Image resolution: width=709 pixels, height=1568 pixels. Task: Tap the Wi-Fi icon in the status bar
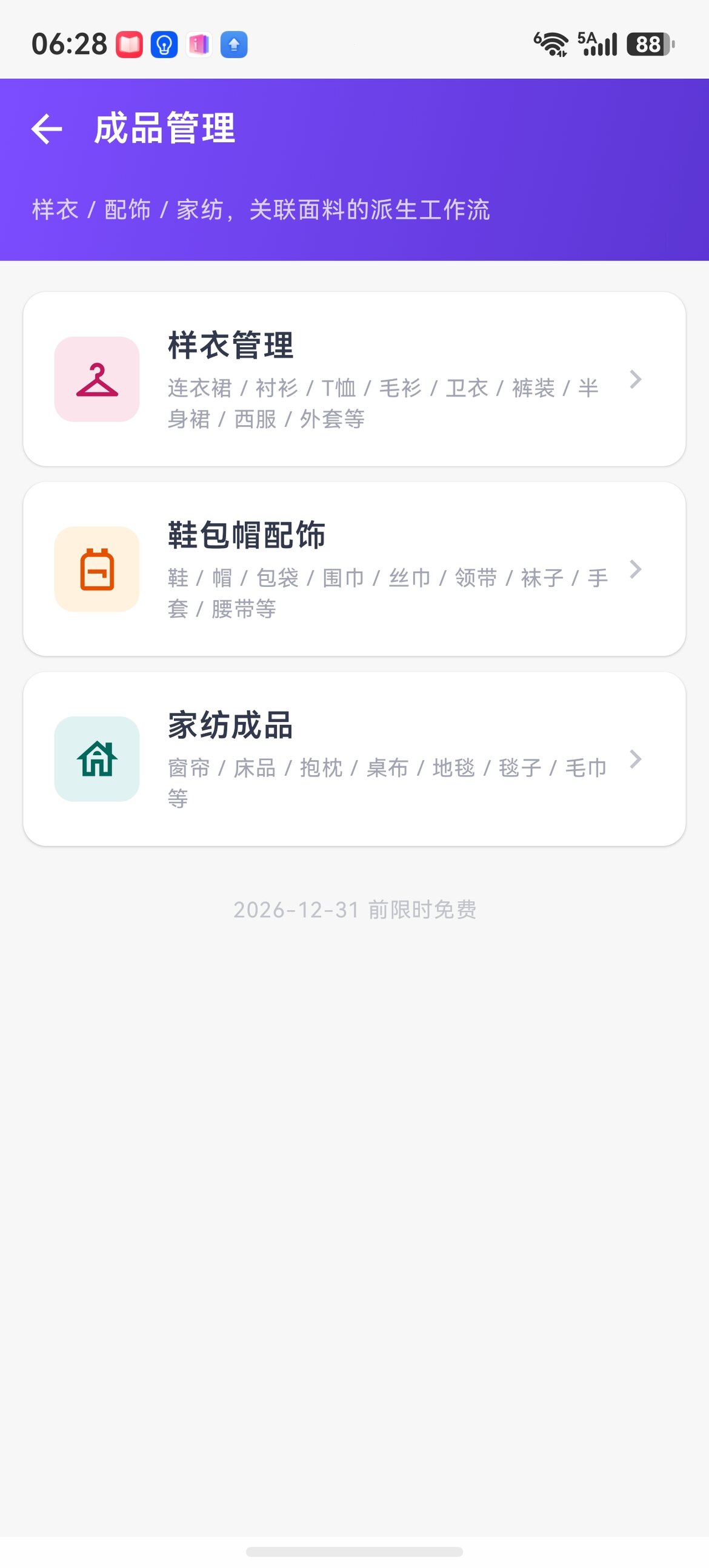pos(553,44)
